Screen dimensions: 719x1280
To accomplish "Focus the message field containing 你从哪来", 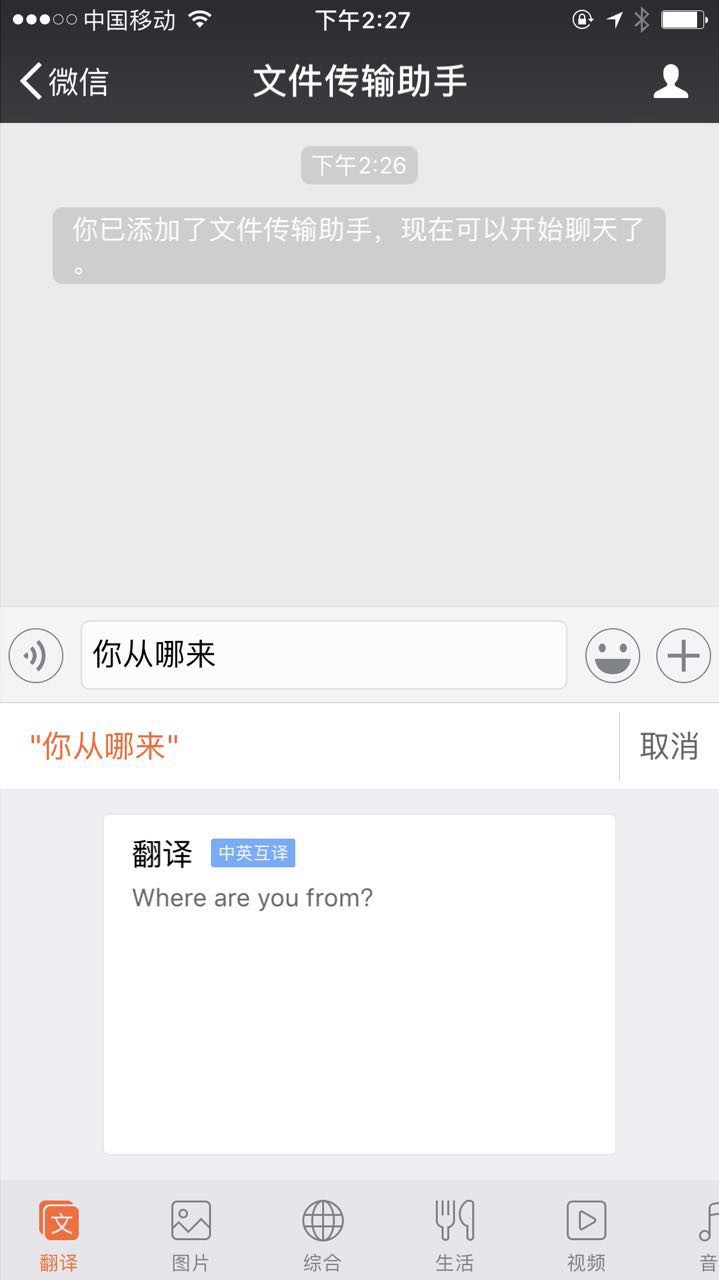I will (323, 655).
